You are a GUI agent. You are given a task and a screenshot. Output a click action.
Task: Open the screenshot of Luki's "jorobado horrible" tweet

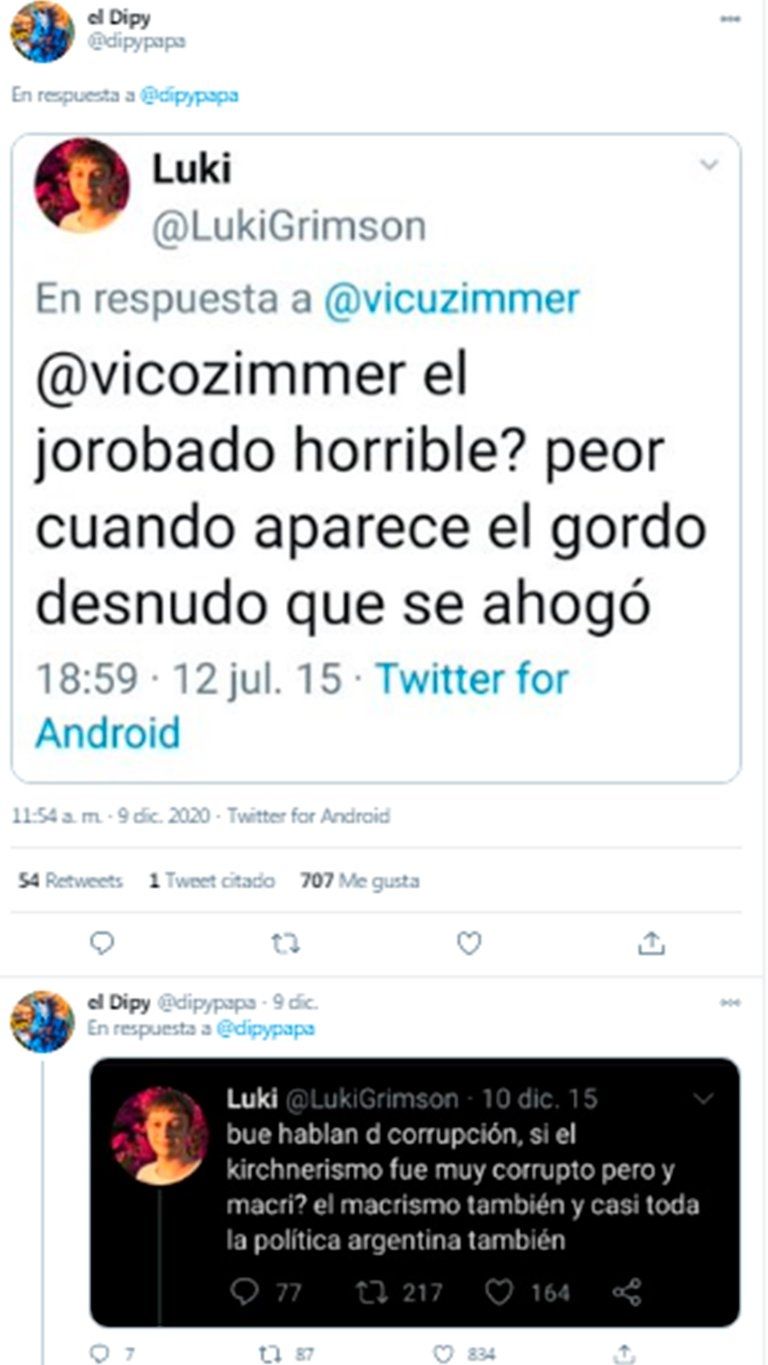[375, 457]
